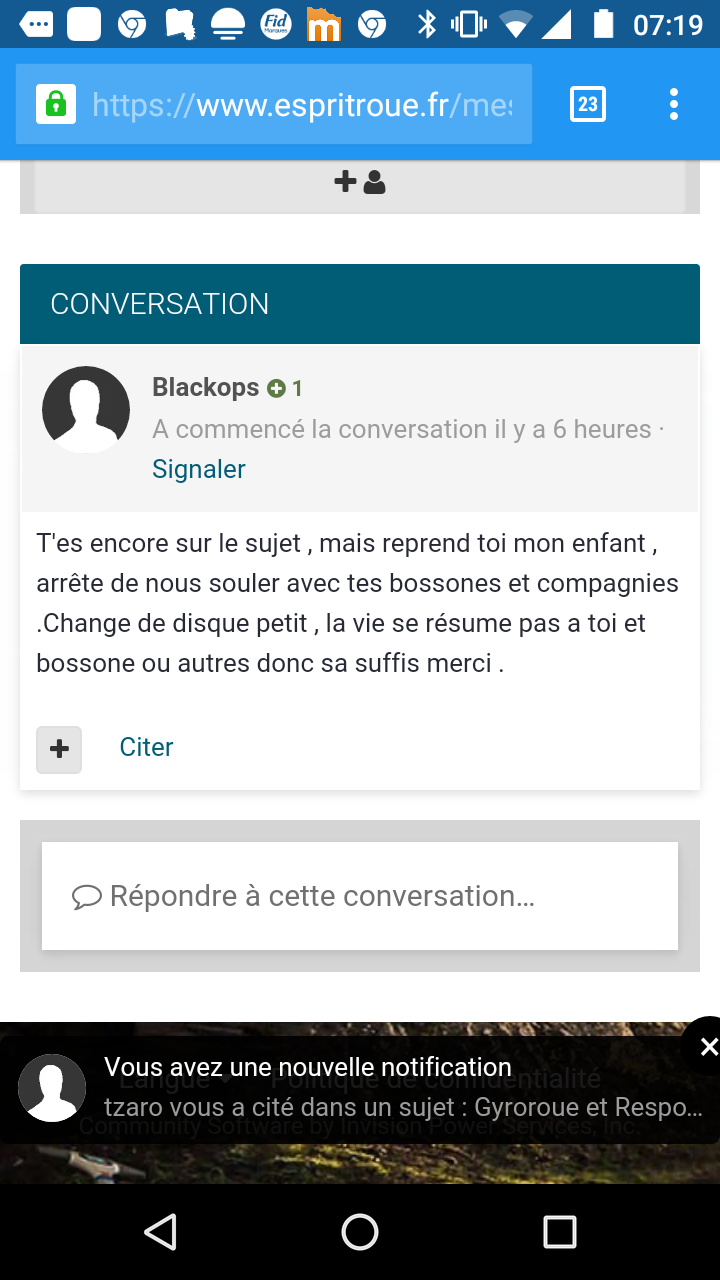Screen dimensions: 720x1280
Task: Open the tab switcher showing 23 tabs
Action: pyautogui.click(x=588, y=104)
